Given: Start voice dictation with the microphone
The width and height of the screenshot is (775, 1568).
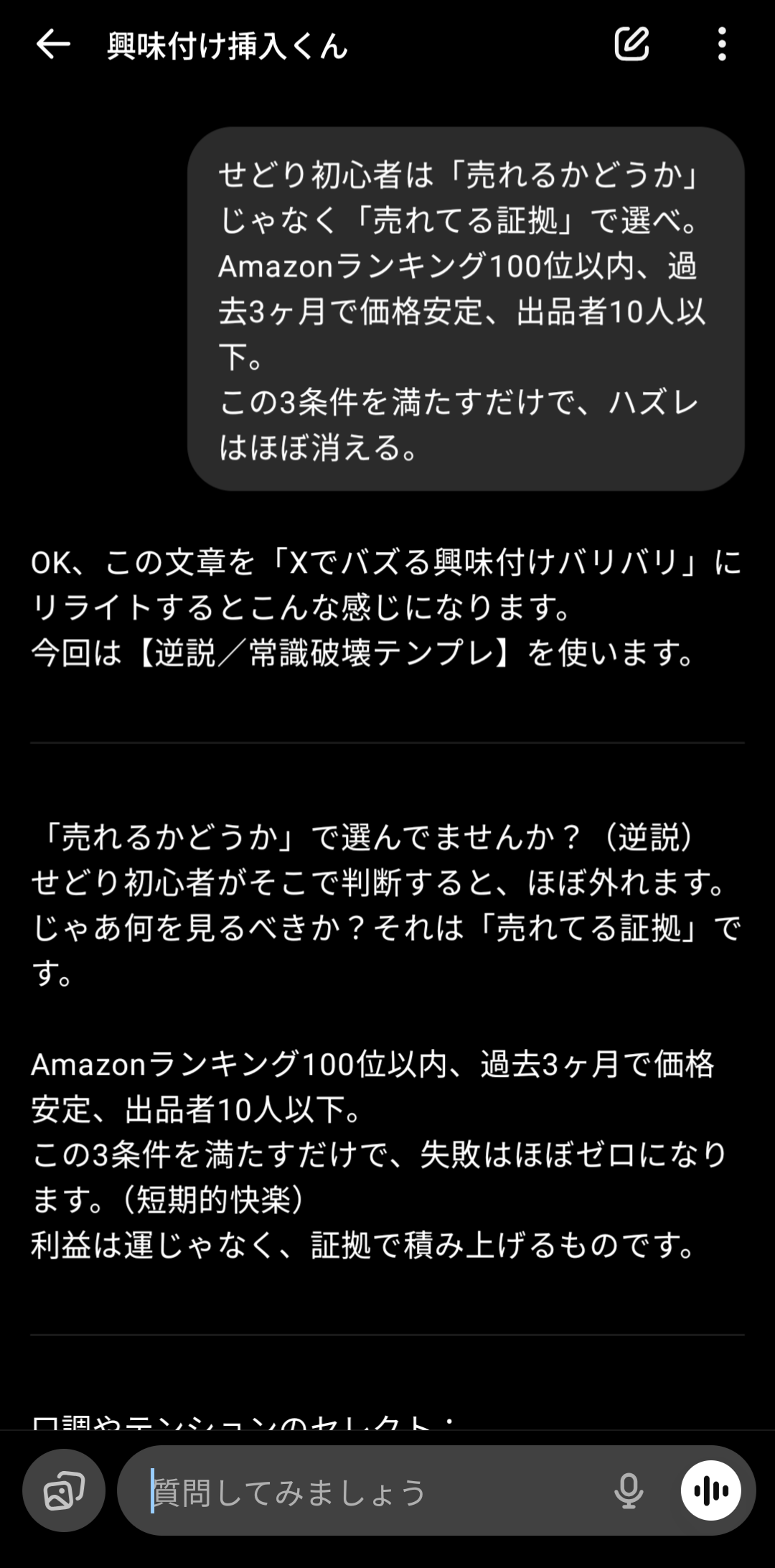Looking at the screenshot, I should [x=629, y=1492].
